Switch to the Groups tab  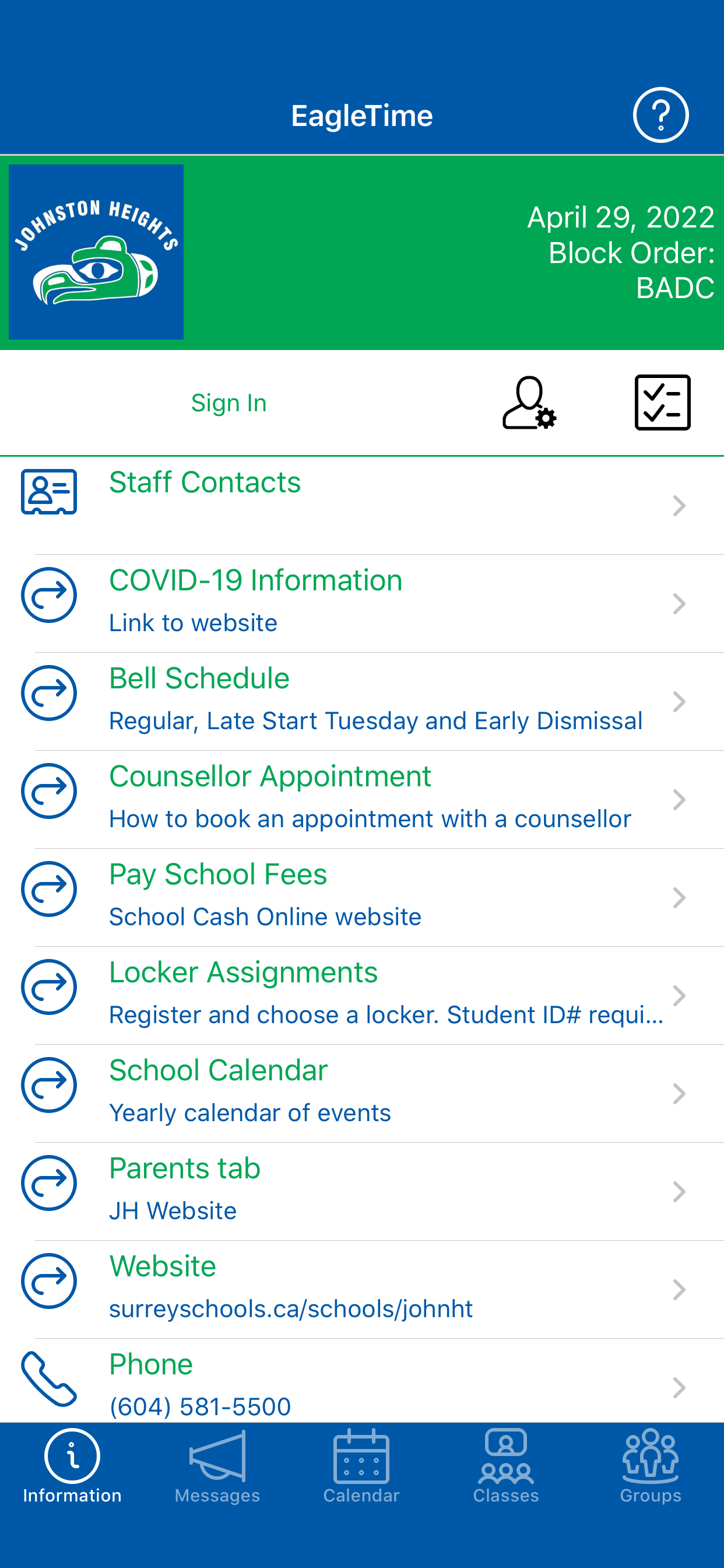click(x=651, y=1466)
